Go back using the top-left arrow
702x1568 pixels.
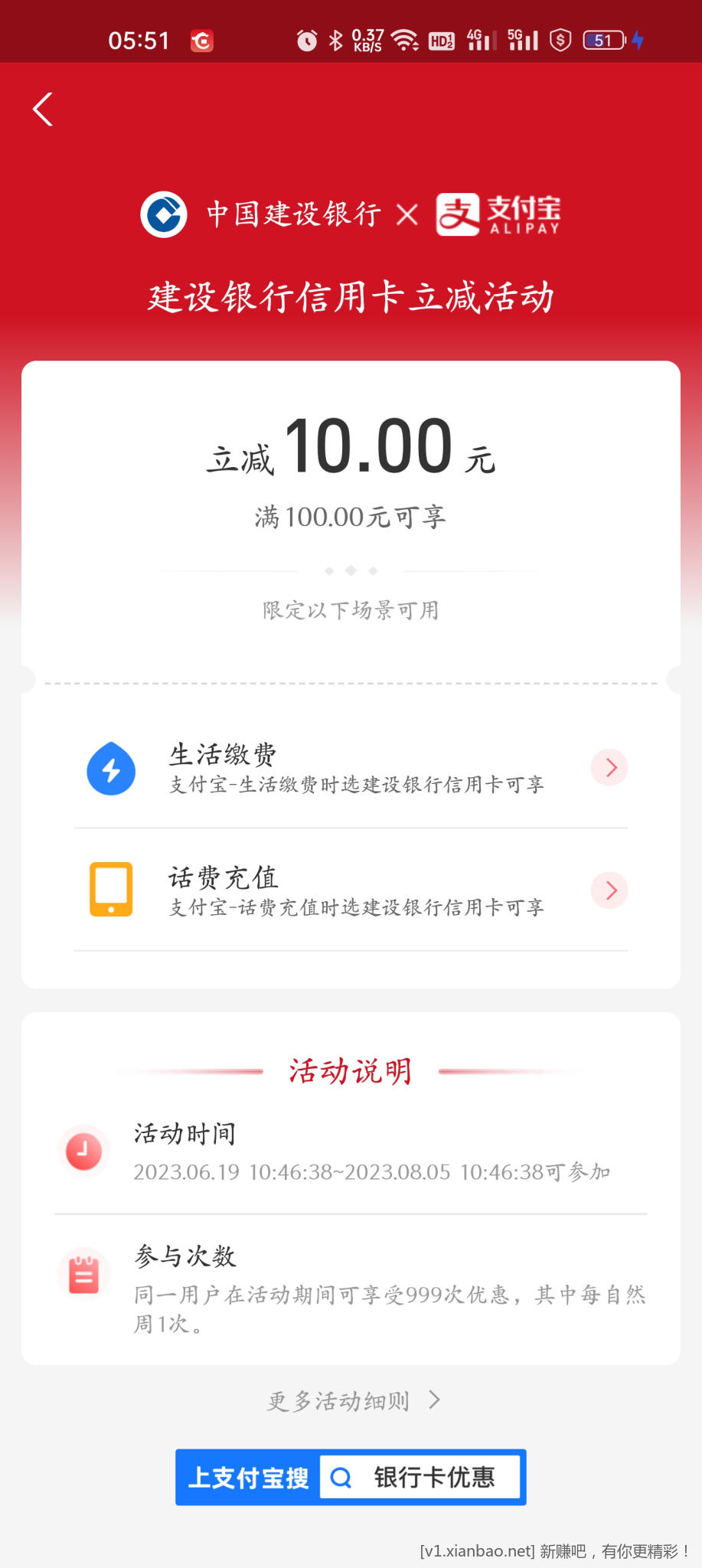pyautogui.click(x=44, y=109)
